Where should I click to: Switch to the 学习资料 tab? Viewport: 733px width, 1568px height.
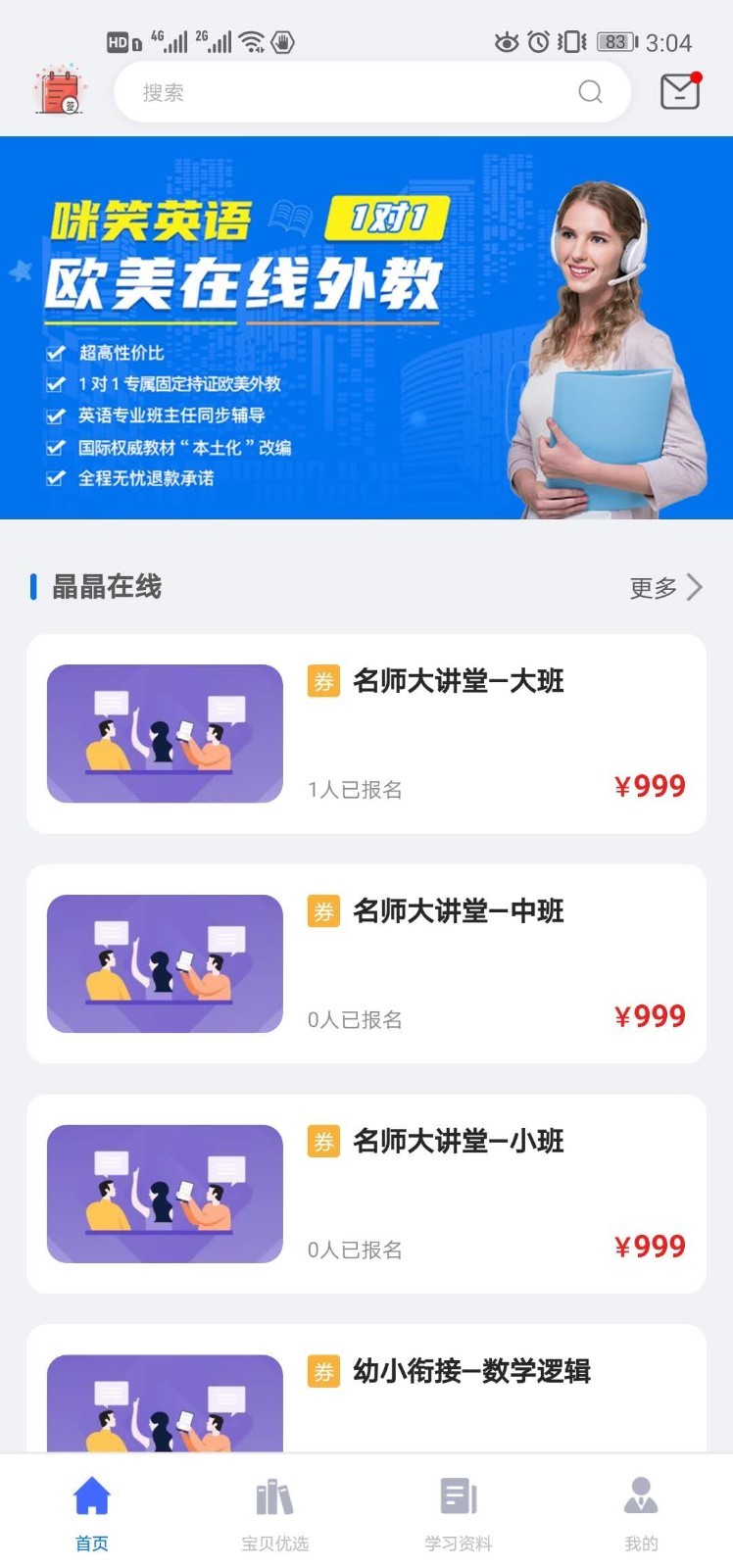pyautogui.click(x=459, y=1513)
